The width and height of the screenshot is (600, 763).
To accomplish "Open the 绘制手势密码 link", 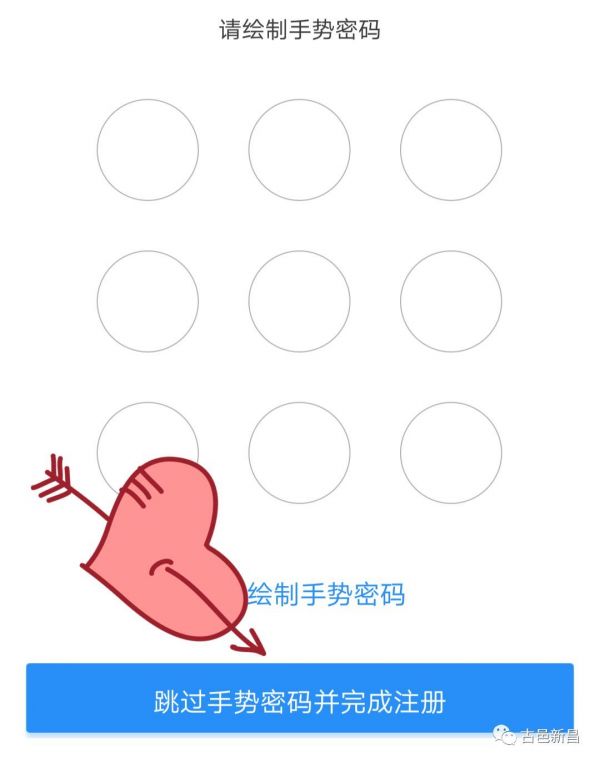I will pos(326,595).
